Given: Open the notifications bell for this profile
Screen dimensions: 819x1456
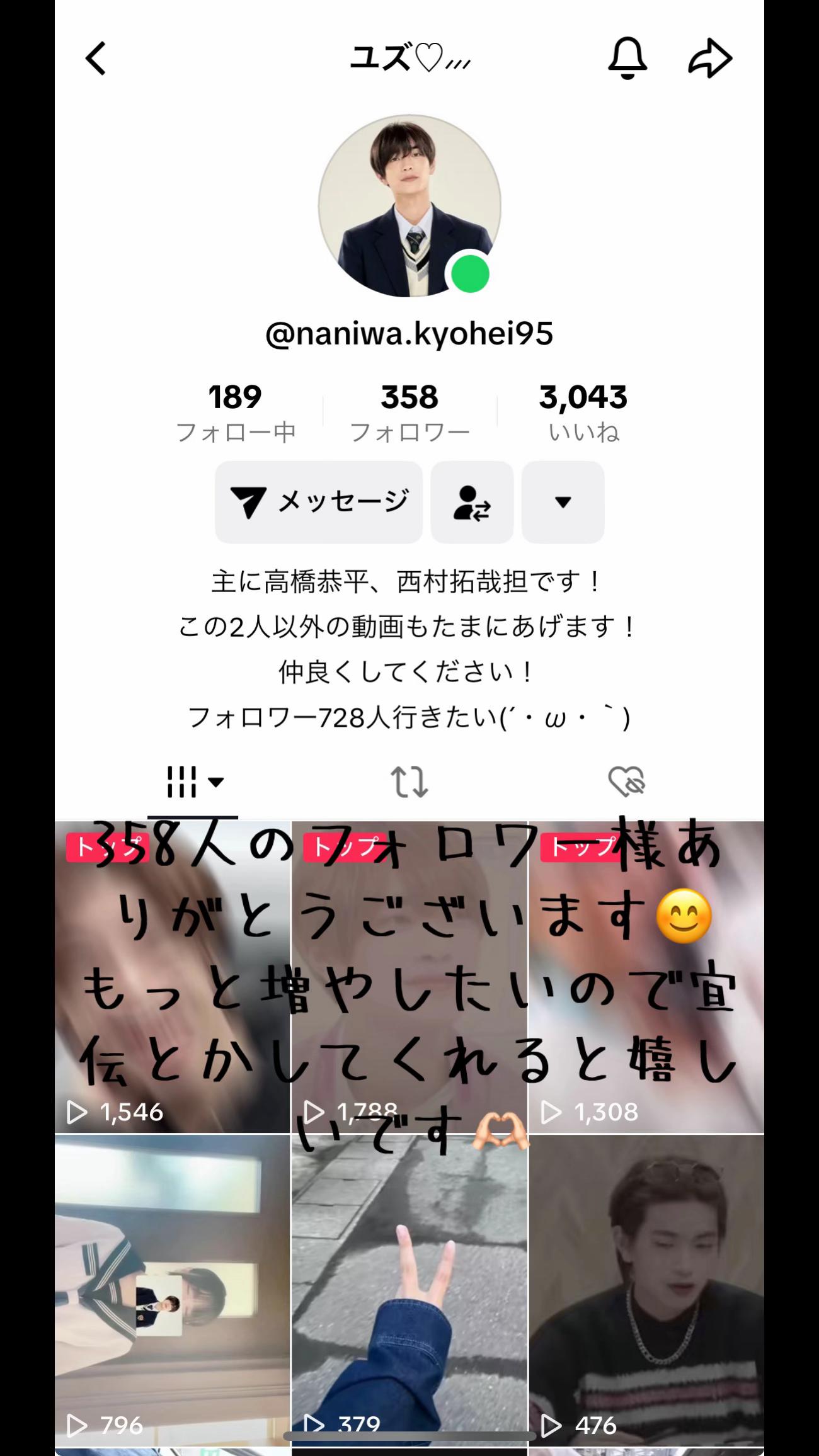Looking at the screenshot, I should click(x=627, y=59).
